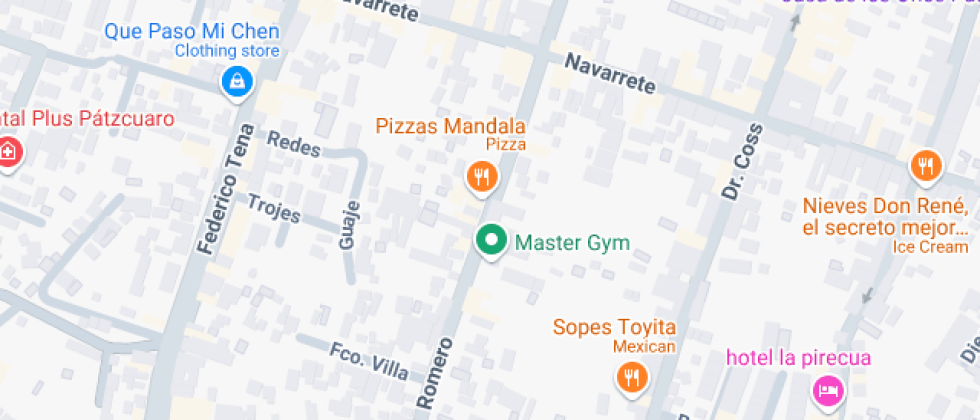Open the Pizzas Mandala restaurant pin
Image resolution: width=980 pixels, height=420 pixels.
click(x=482, y=178)
